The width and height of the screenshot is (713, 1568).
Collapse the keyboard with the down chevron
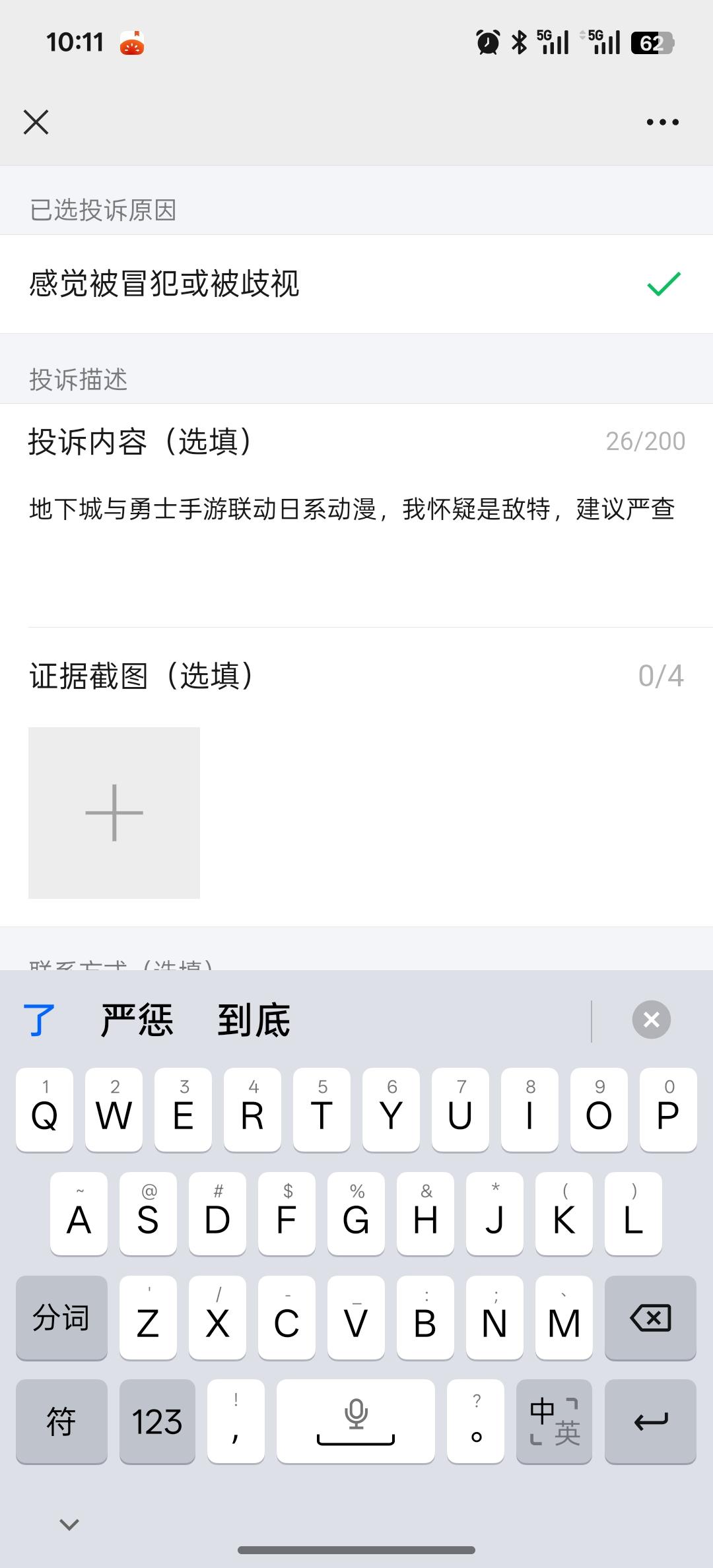point(69,1524)
